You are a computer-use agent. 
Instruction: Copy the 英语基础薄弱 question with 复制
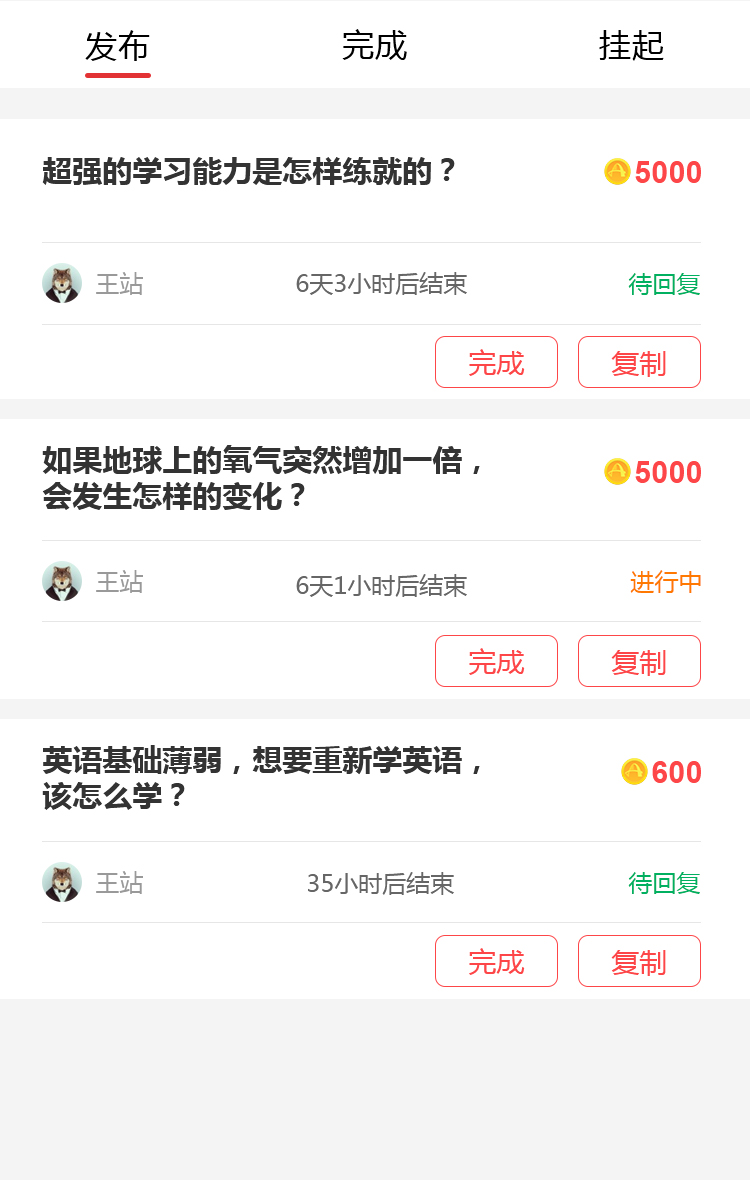639,961
